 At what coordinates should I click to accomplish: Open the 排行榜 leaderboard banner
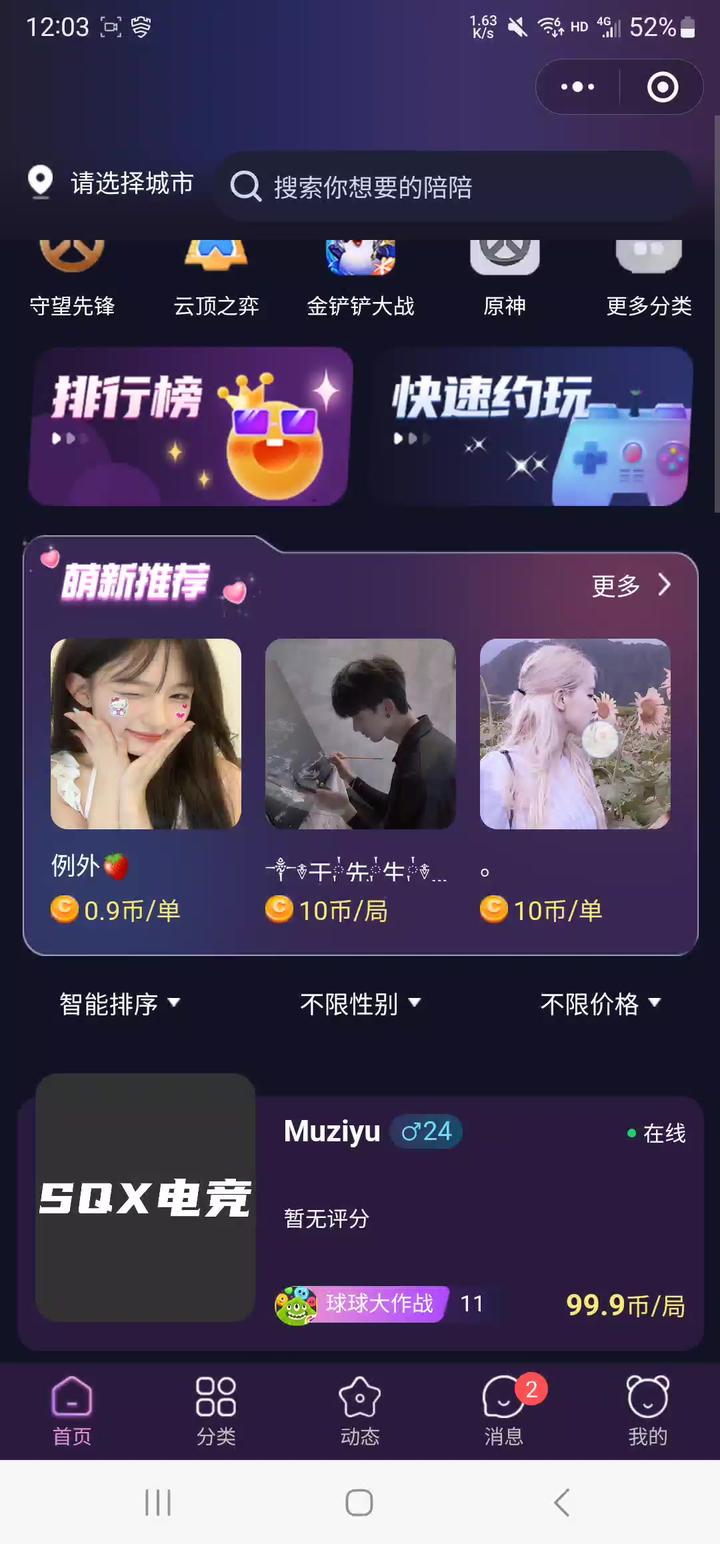[190, 426]
